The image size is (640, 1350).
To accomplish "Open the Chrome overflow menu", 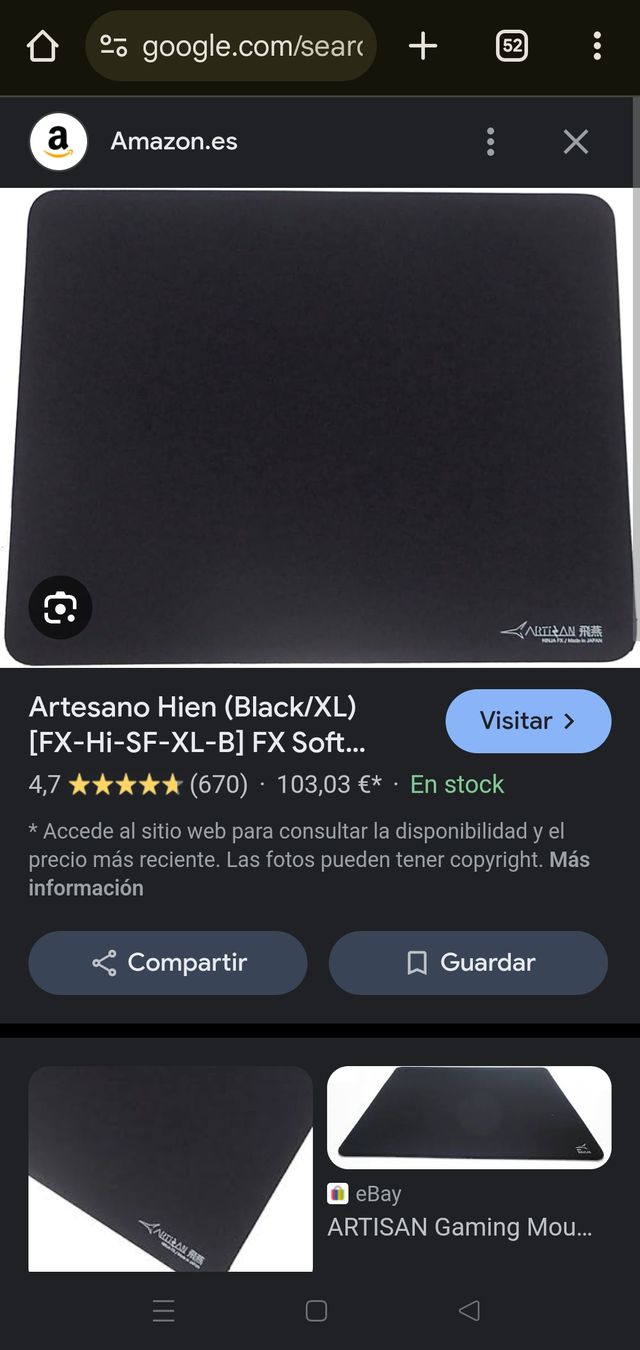I will coord(596,46).
